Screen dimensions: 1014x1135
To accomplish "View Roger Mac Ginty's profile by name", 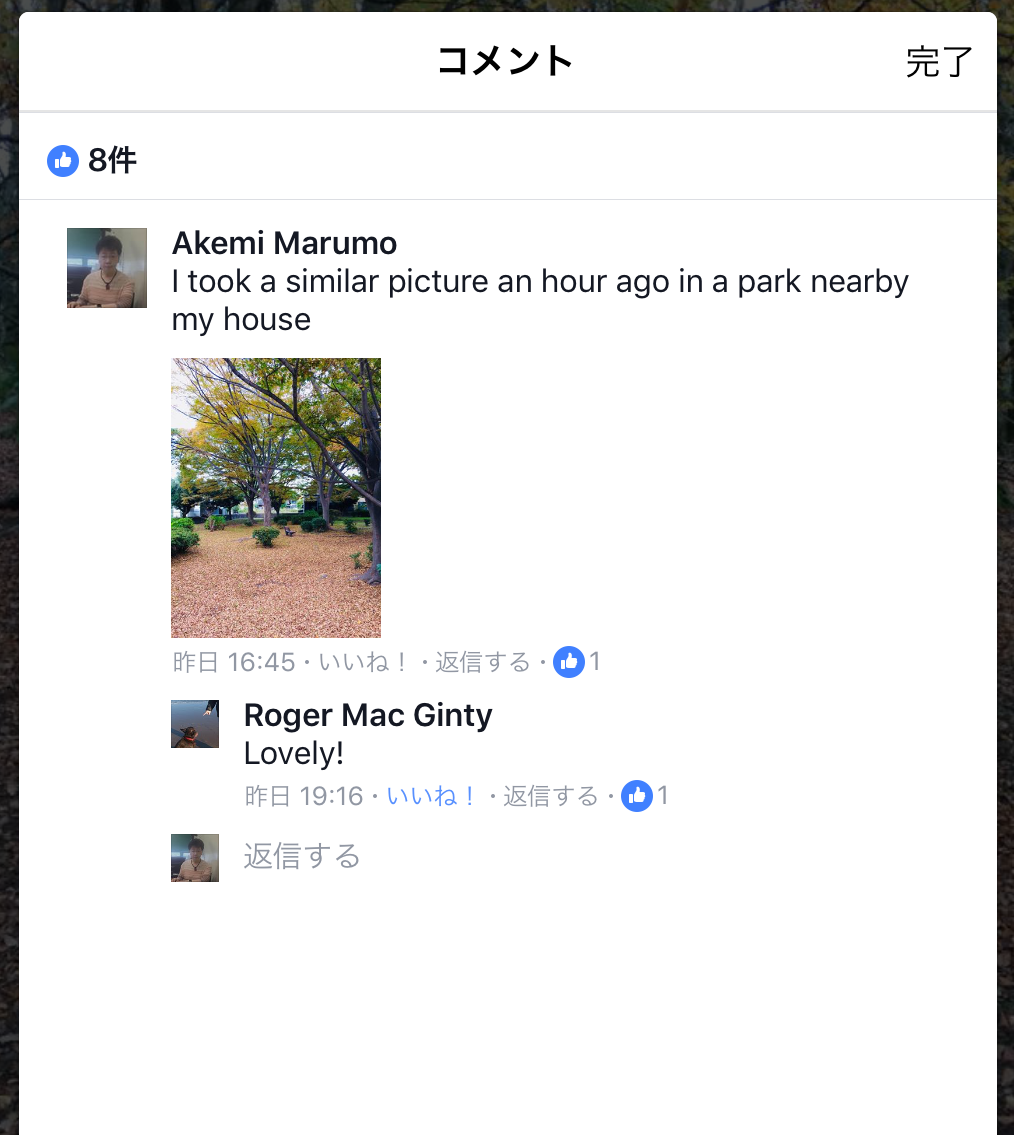I will coord(368,715).
